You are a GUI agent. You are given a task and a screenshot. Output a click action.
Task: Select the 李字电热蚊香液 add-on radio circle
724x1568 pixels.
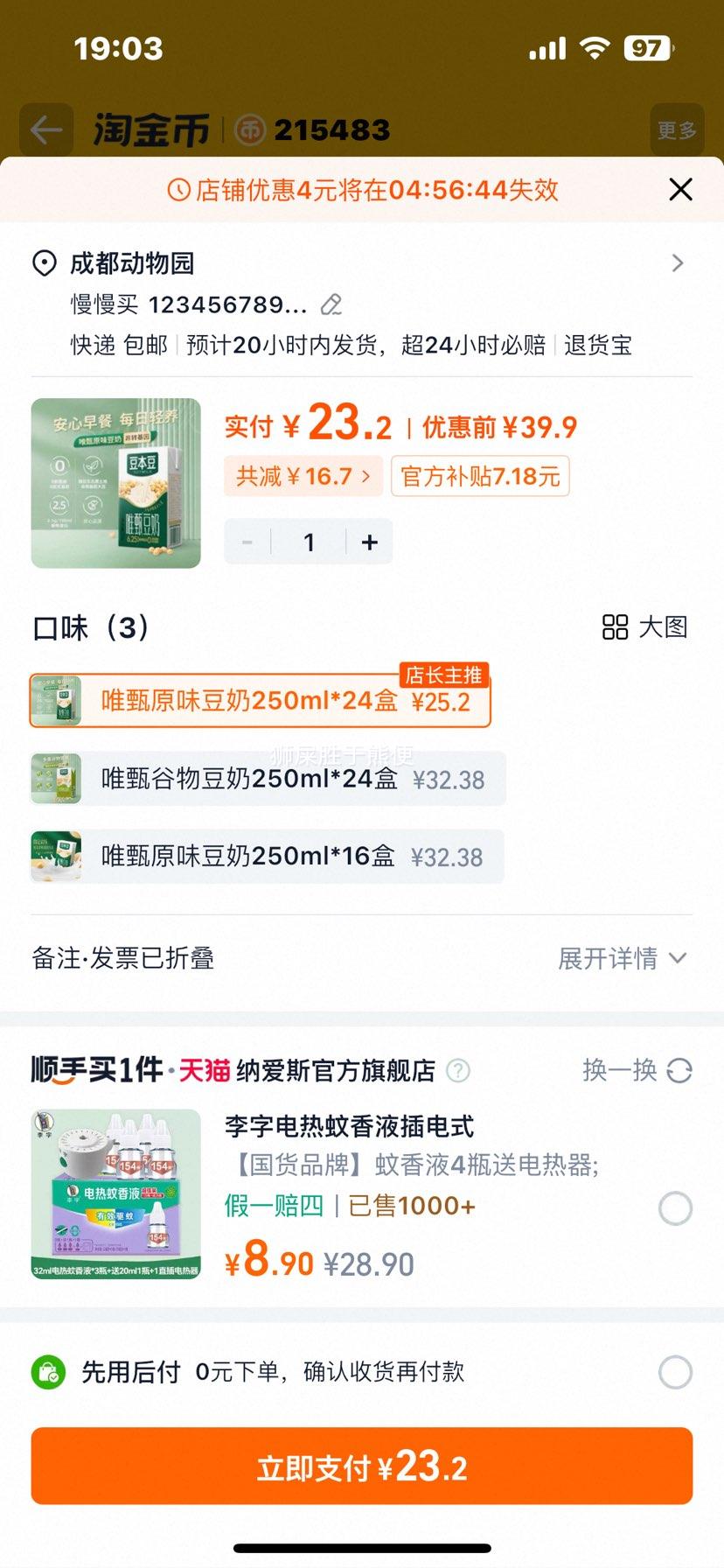[674, 1207]
